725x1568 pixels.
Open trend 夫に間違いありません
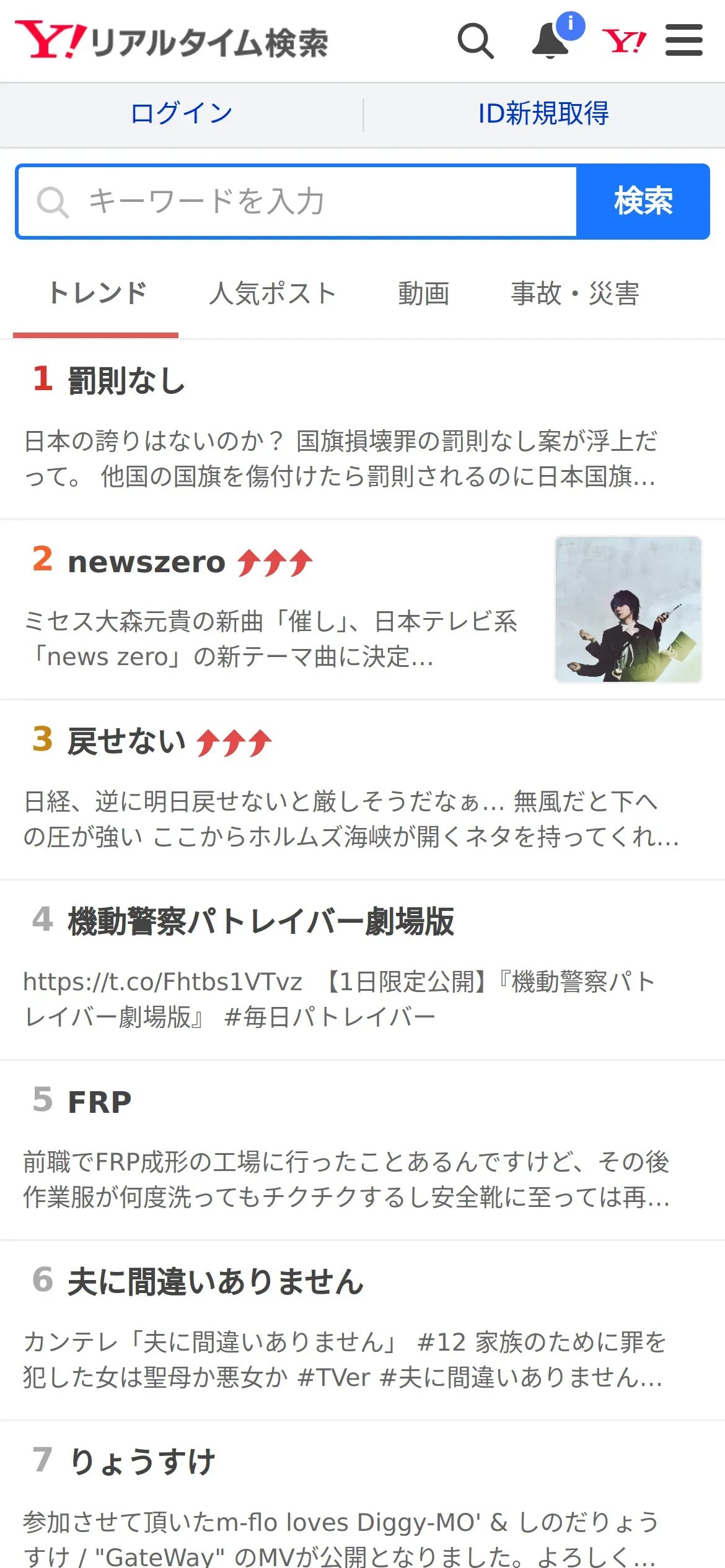coord(216,1282)
